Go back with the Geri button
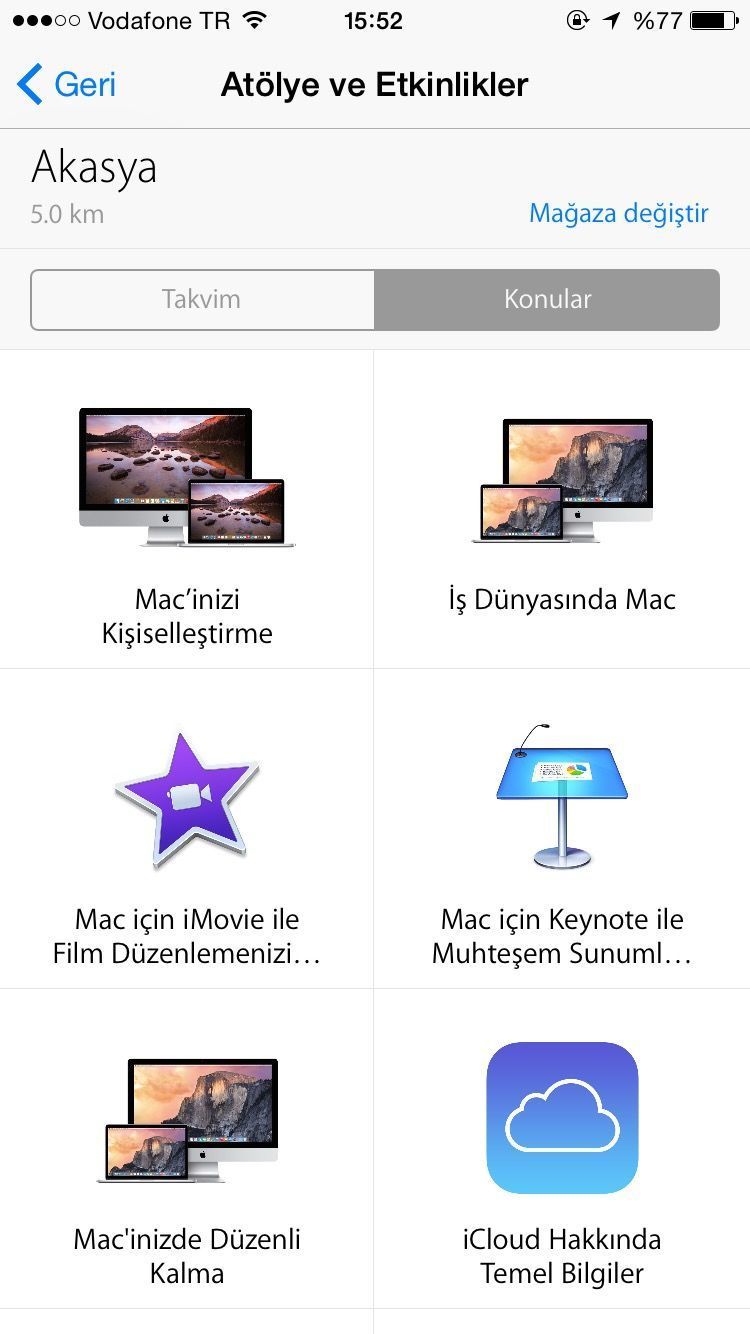This screenshot has height=1334, width=750. point(67,85)
